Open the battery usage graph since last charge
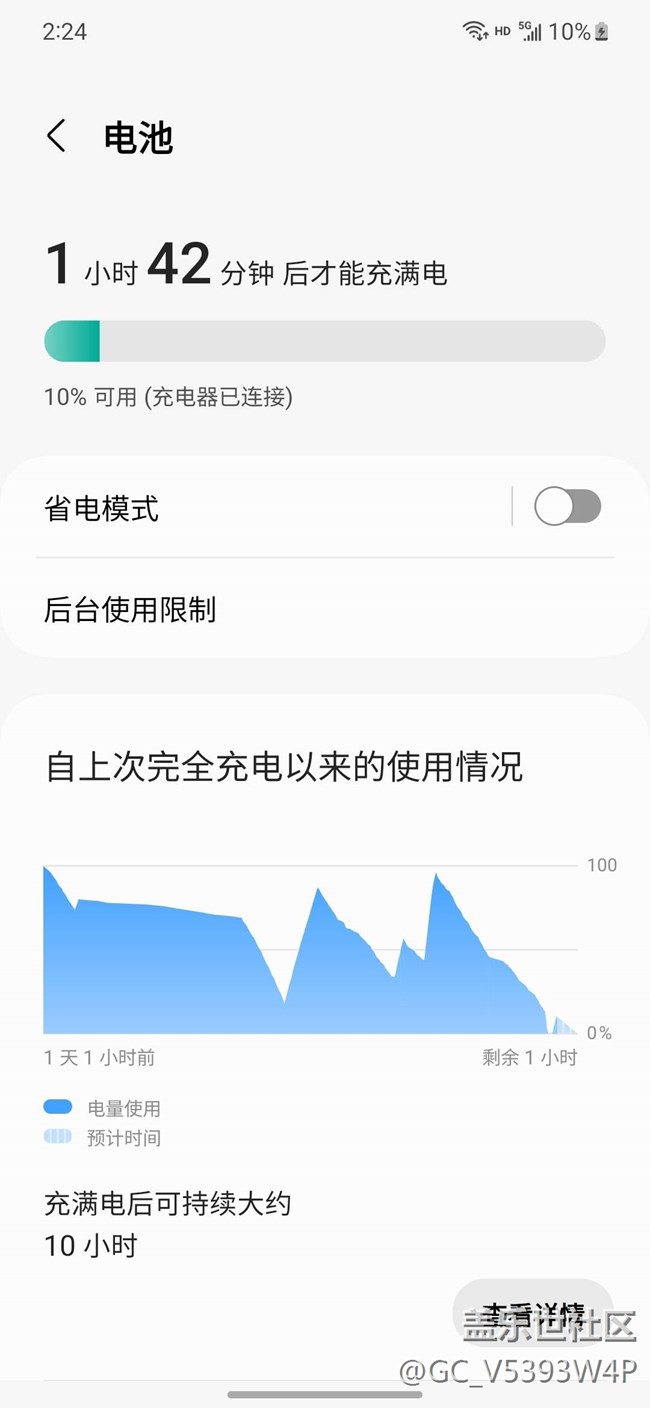650x1408 pixels. (x=311, y=949)
